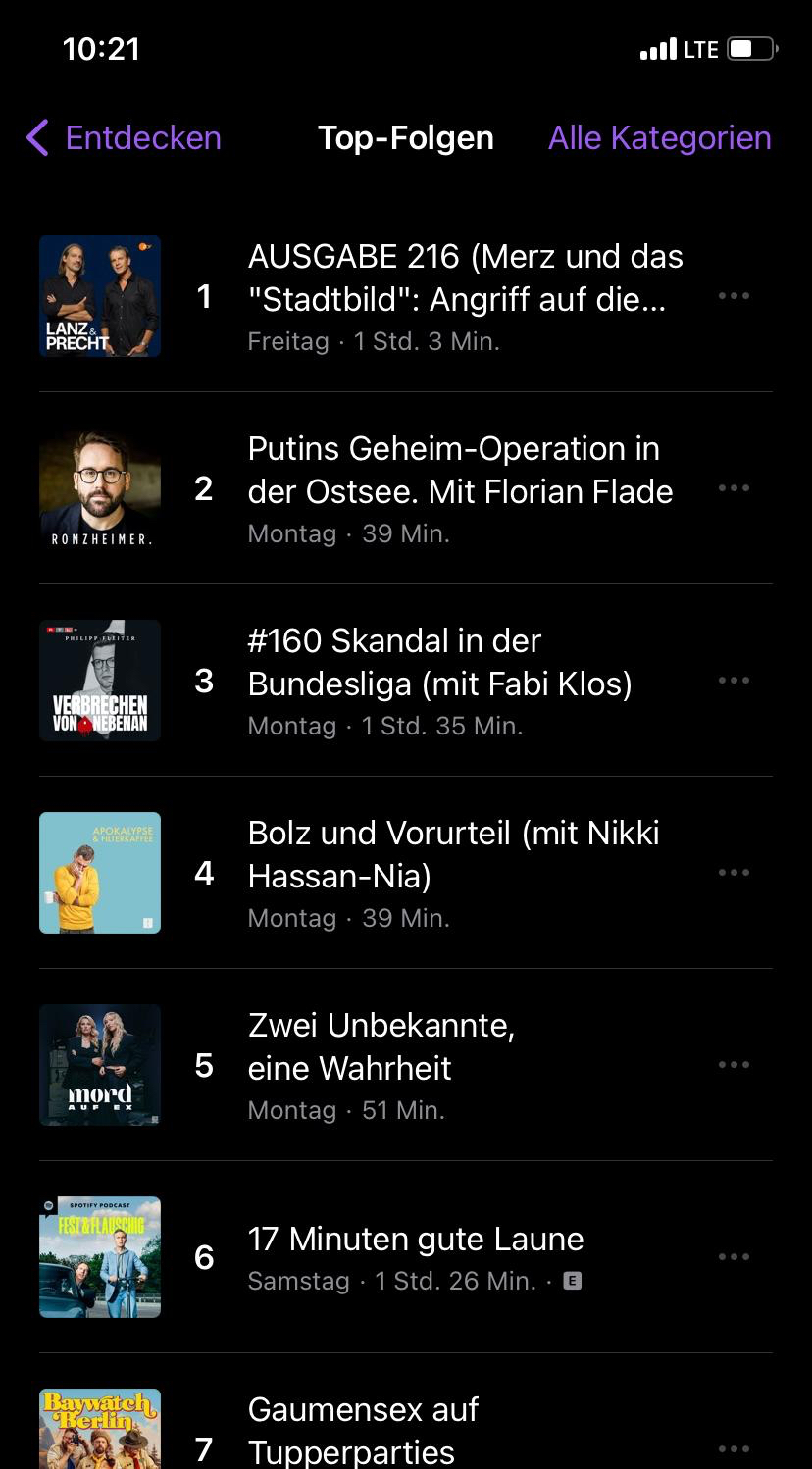The width and height of the screenshot is (812, 1469).
Task: Open Gaumensex auf Tupperparties episode
Action: coord(363,1430)
